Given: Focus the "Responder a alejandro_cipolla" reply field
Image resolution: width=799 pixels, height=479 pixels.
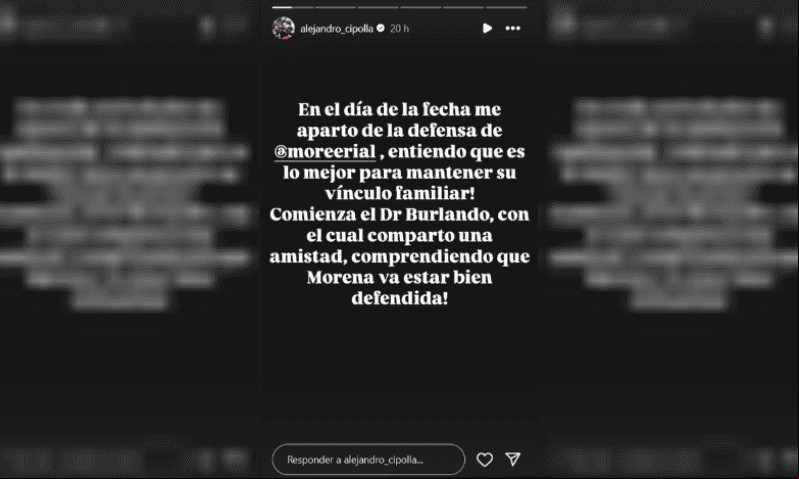Looking at the screenshot, I should click(x=367, y=459).
